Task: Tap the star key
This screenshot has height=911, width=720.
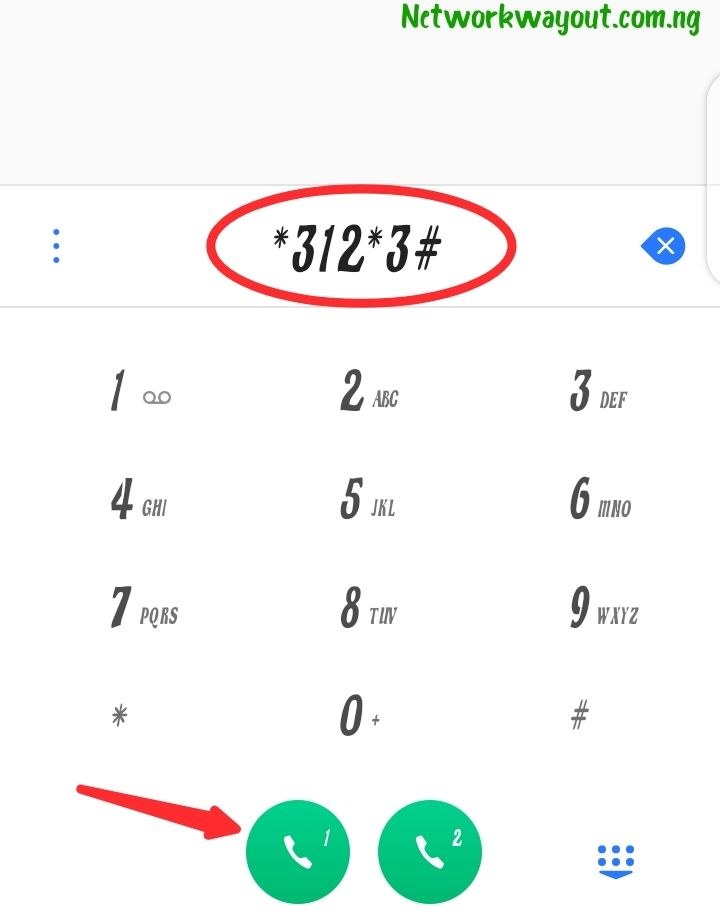Action: tap(120, 715)
